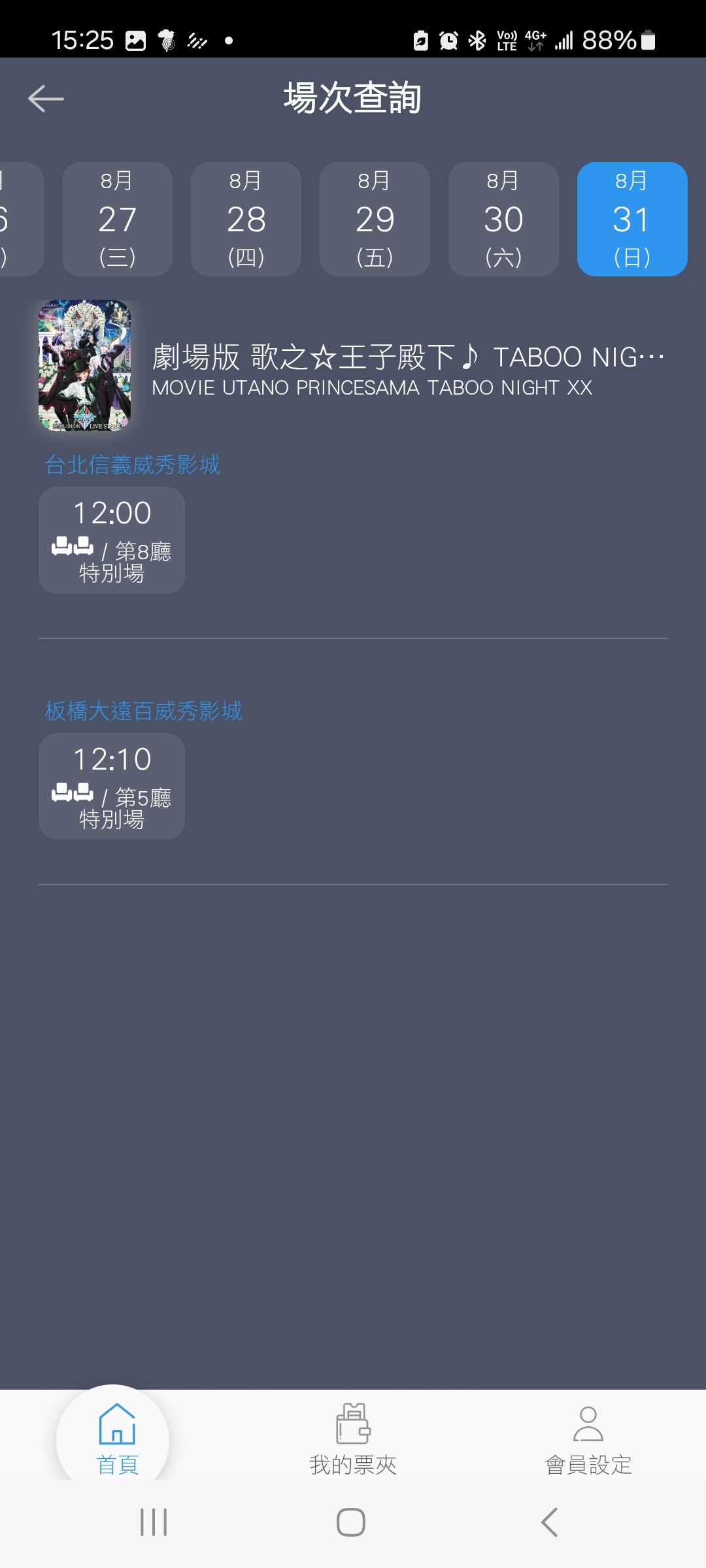Screen dimensions: 706x1568
Task: Select the date 8月 29 (五)
Action: (375, 219)
